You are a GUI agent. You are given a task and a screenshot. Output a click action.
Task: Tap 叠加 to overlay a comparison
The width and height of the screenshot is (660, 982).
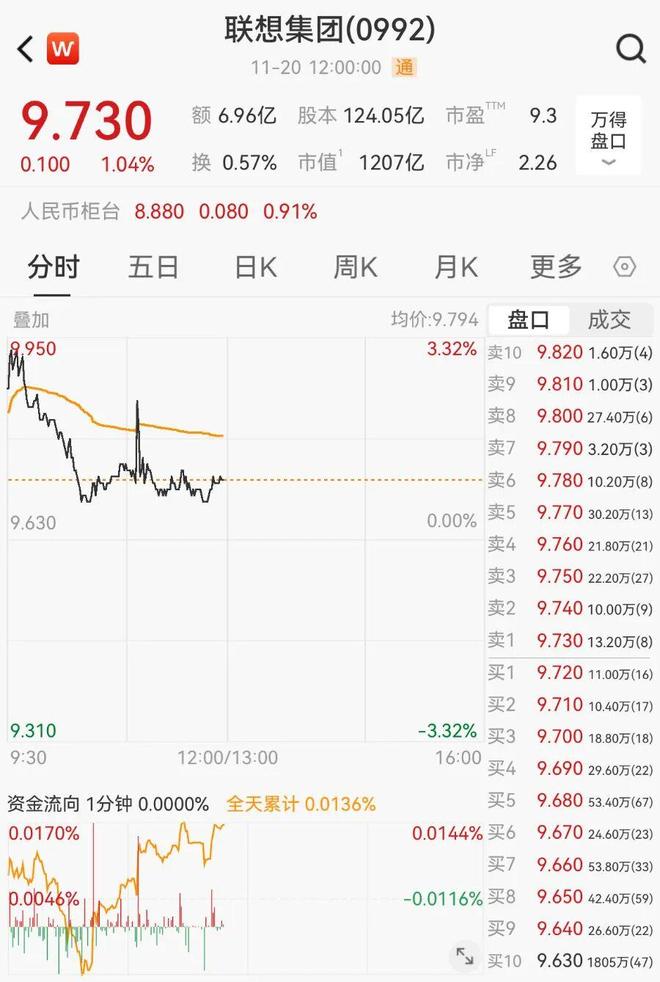pos(30,320)
